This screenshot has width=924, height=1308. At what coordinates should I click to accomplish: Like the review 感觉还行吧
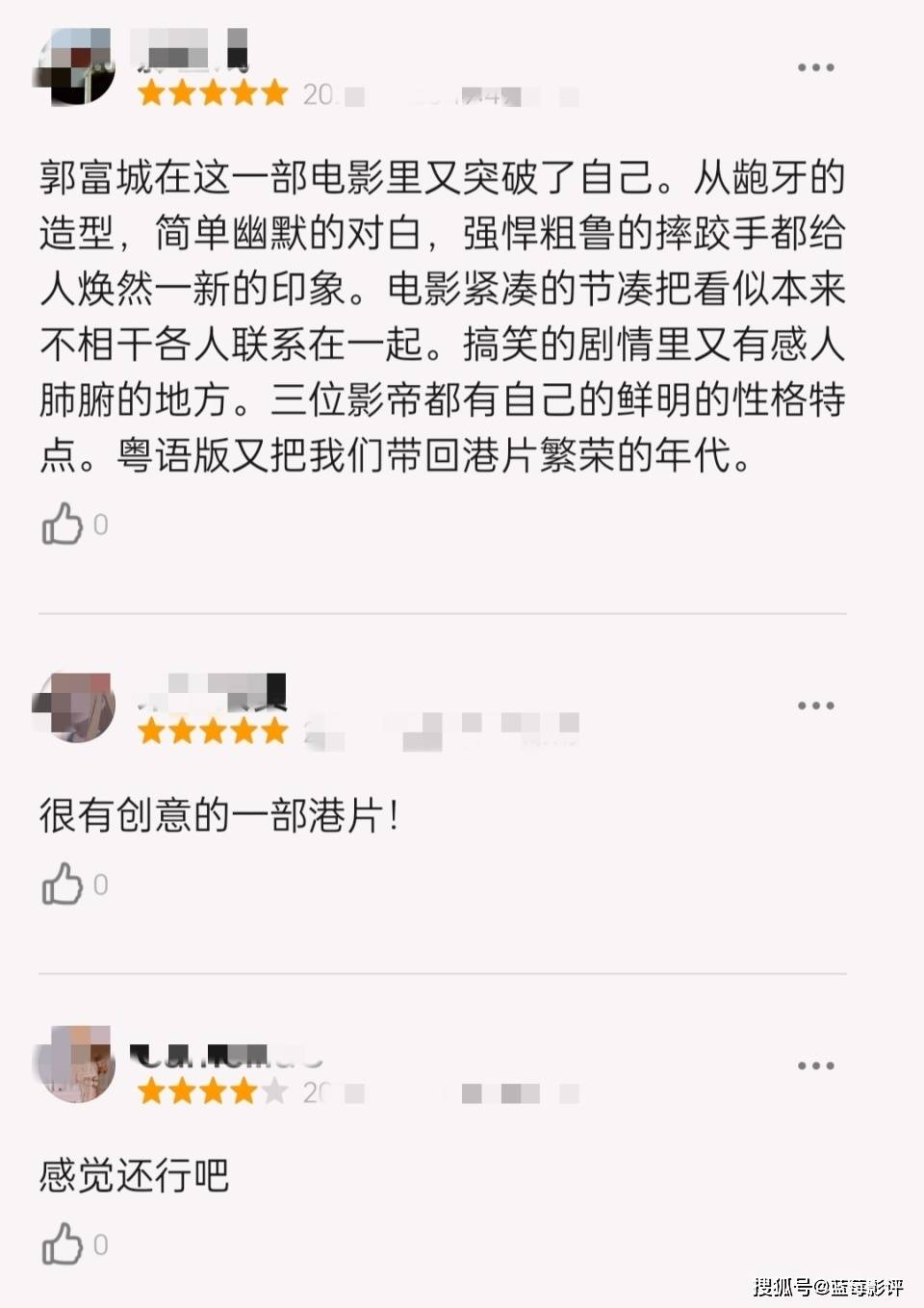pos(64,1244)
